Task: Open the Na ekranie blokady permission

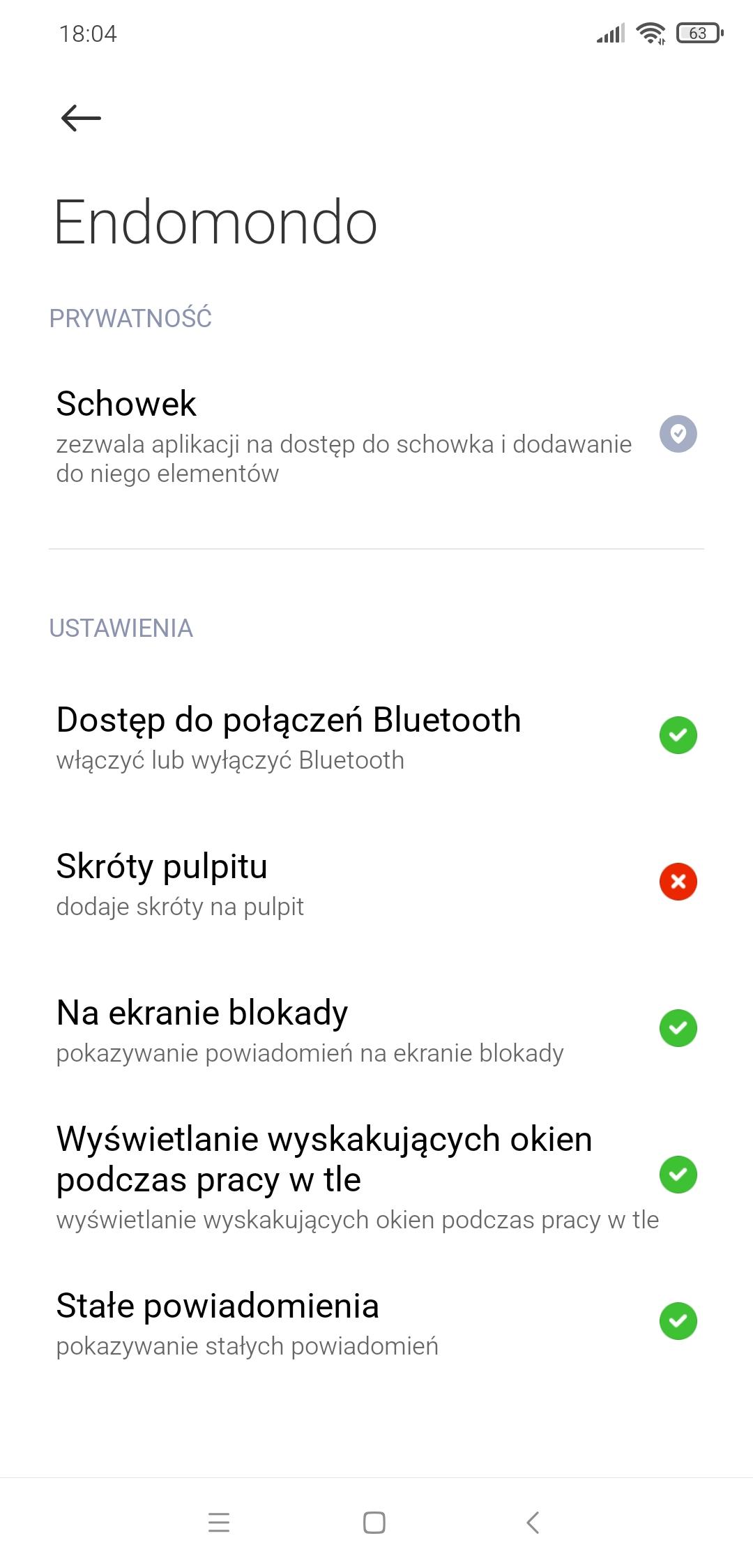Action: [x=376, y=1030]
